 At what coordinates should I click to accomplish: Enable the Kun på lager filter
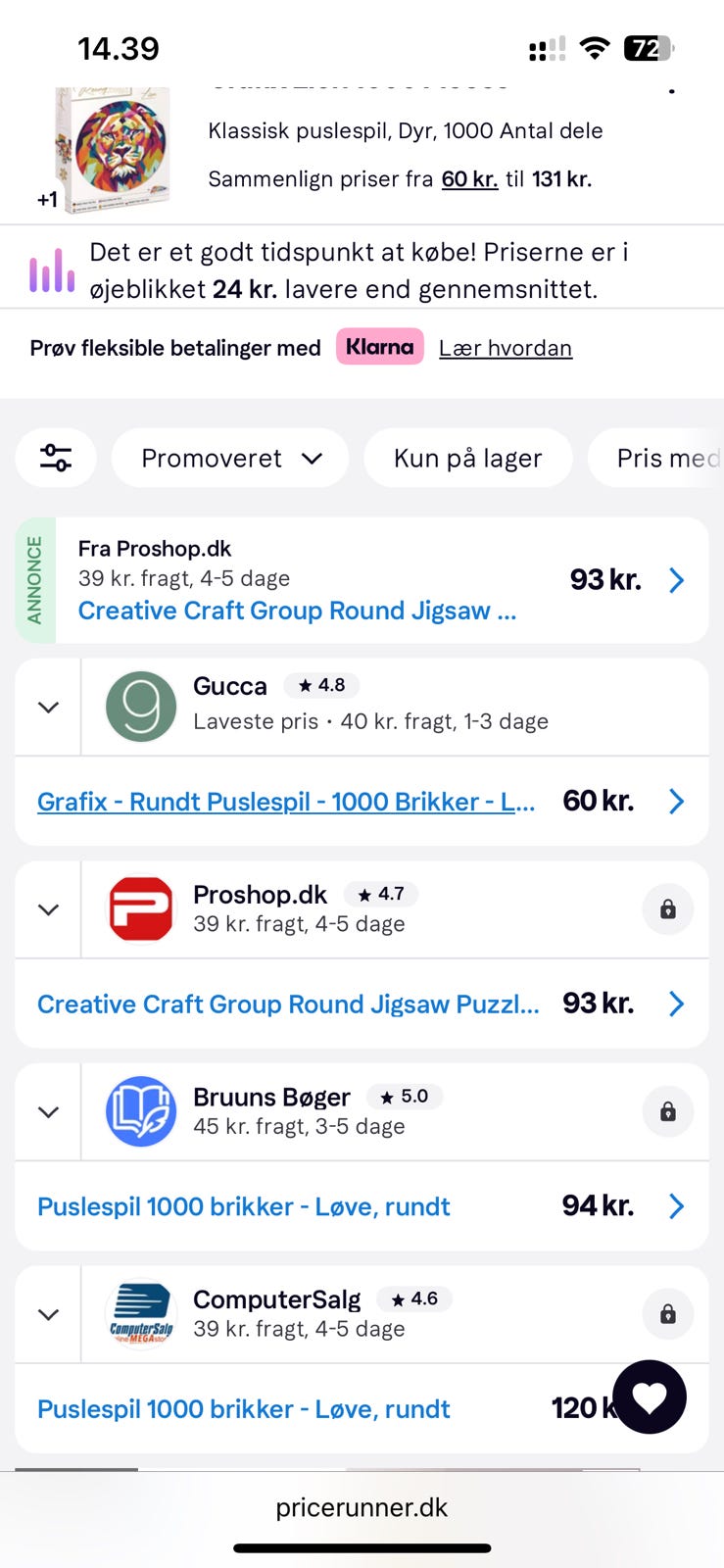[x=467, y=458]
